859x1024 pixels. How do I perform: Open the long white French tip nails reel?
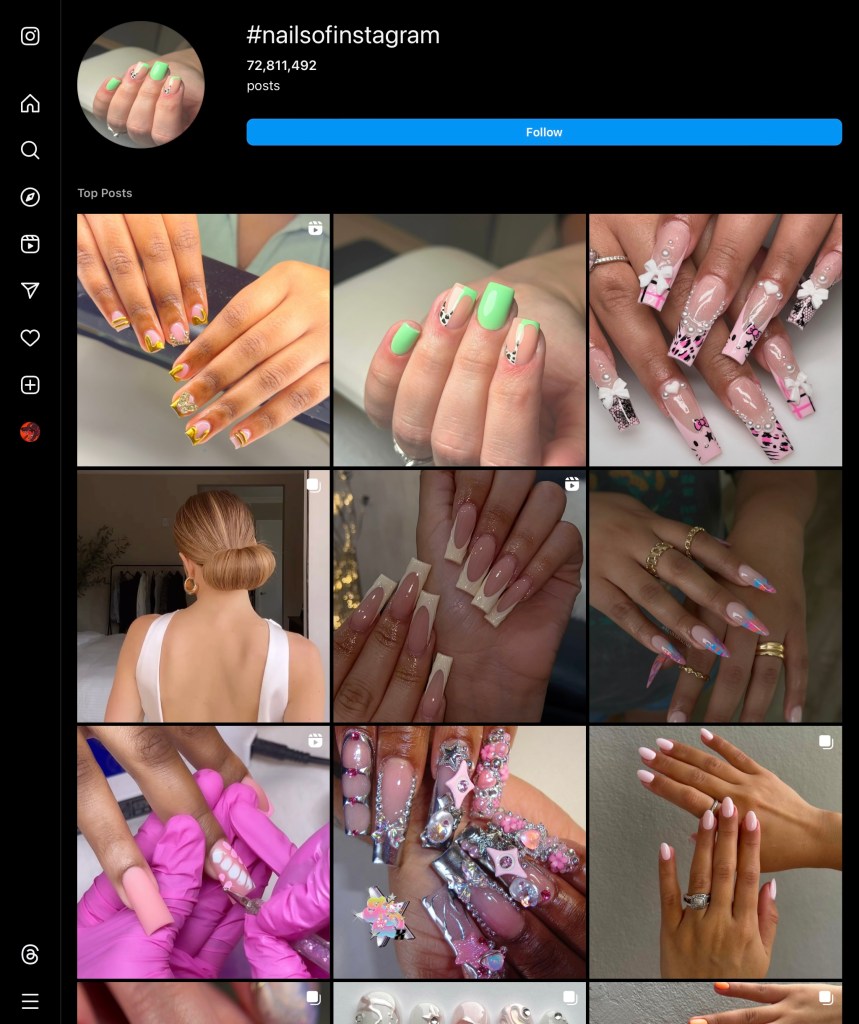459,596
